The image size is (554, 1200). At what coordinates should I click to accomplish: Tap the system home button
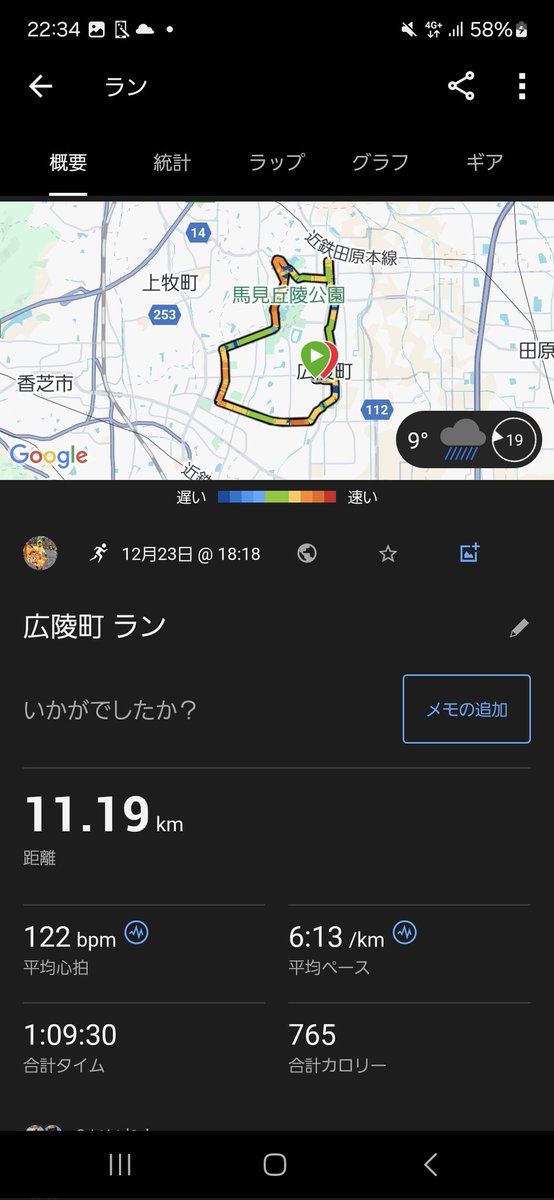275,1164
